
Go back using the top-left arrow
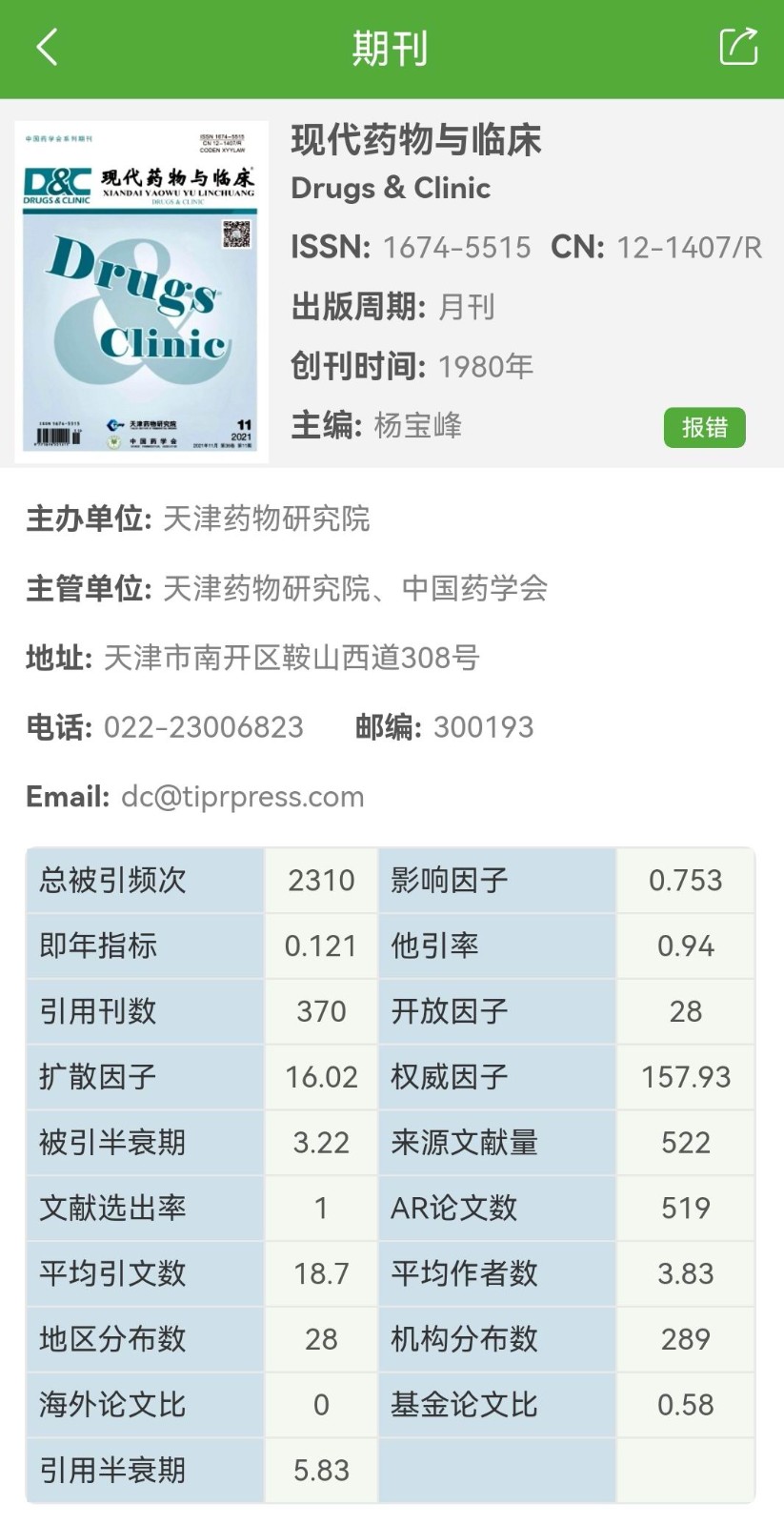coord(47,48)
